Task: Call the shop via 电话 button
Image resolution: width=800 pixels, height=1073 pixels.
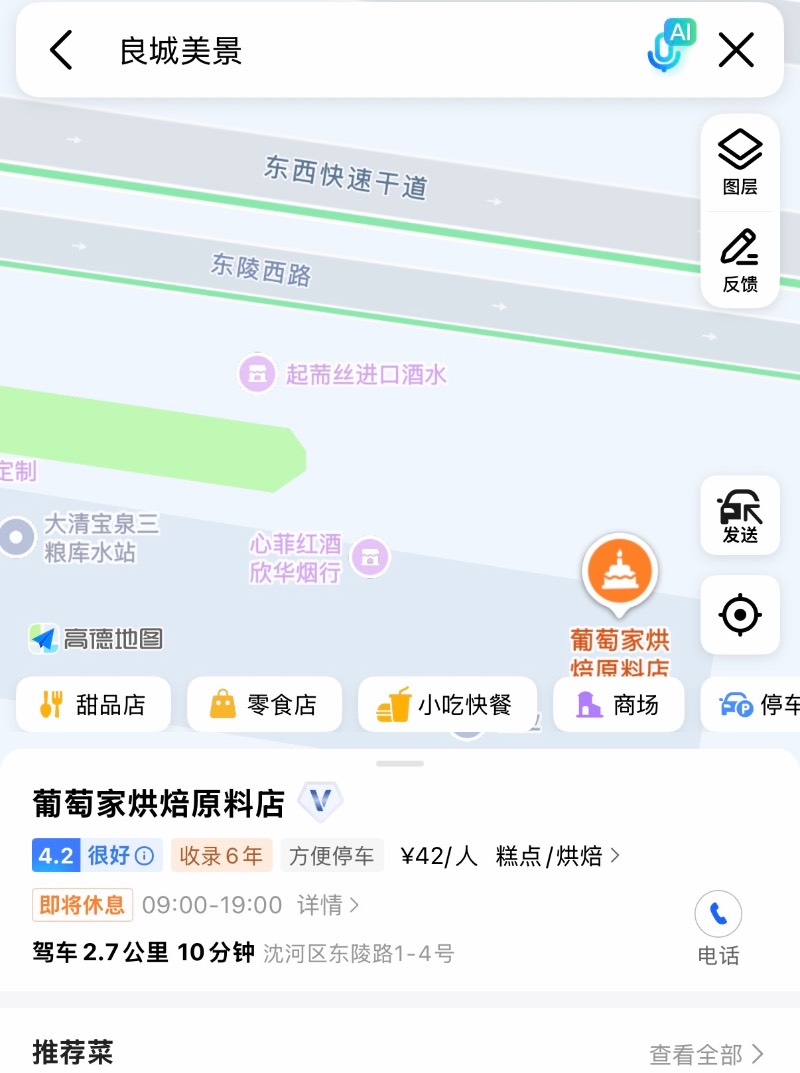Action: point(718,928)
